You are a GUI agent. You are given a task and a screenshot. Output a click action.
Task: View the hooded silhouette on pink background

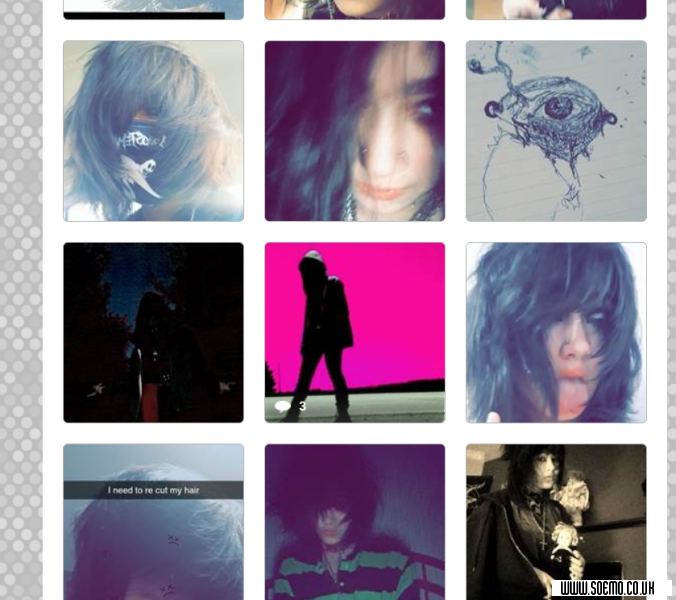point(354,332)
